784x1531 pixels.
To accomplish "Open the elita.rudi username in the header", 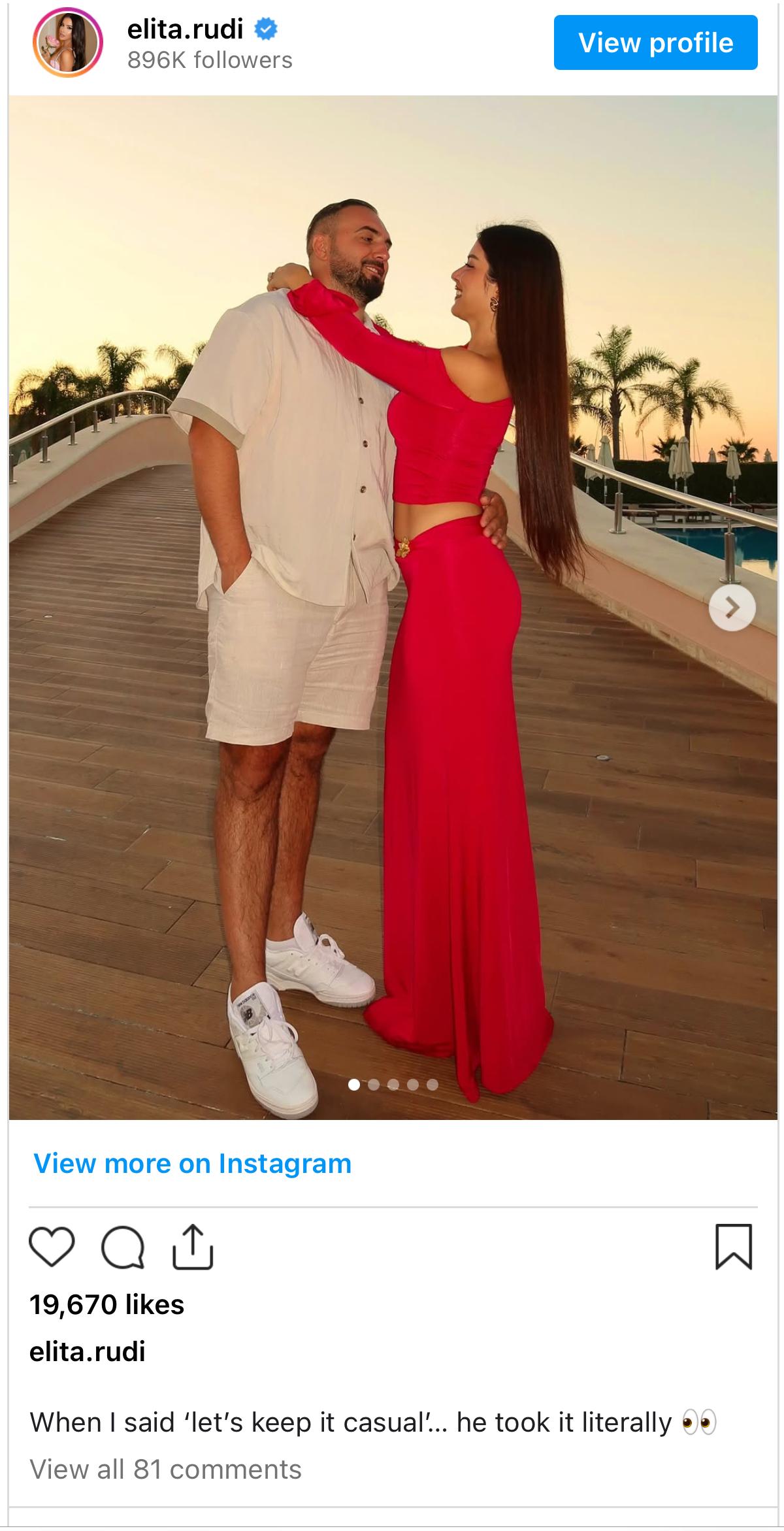I will (x=186, y=29).
